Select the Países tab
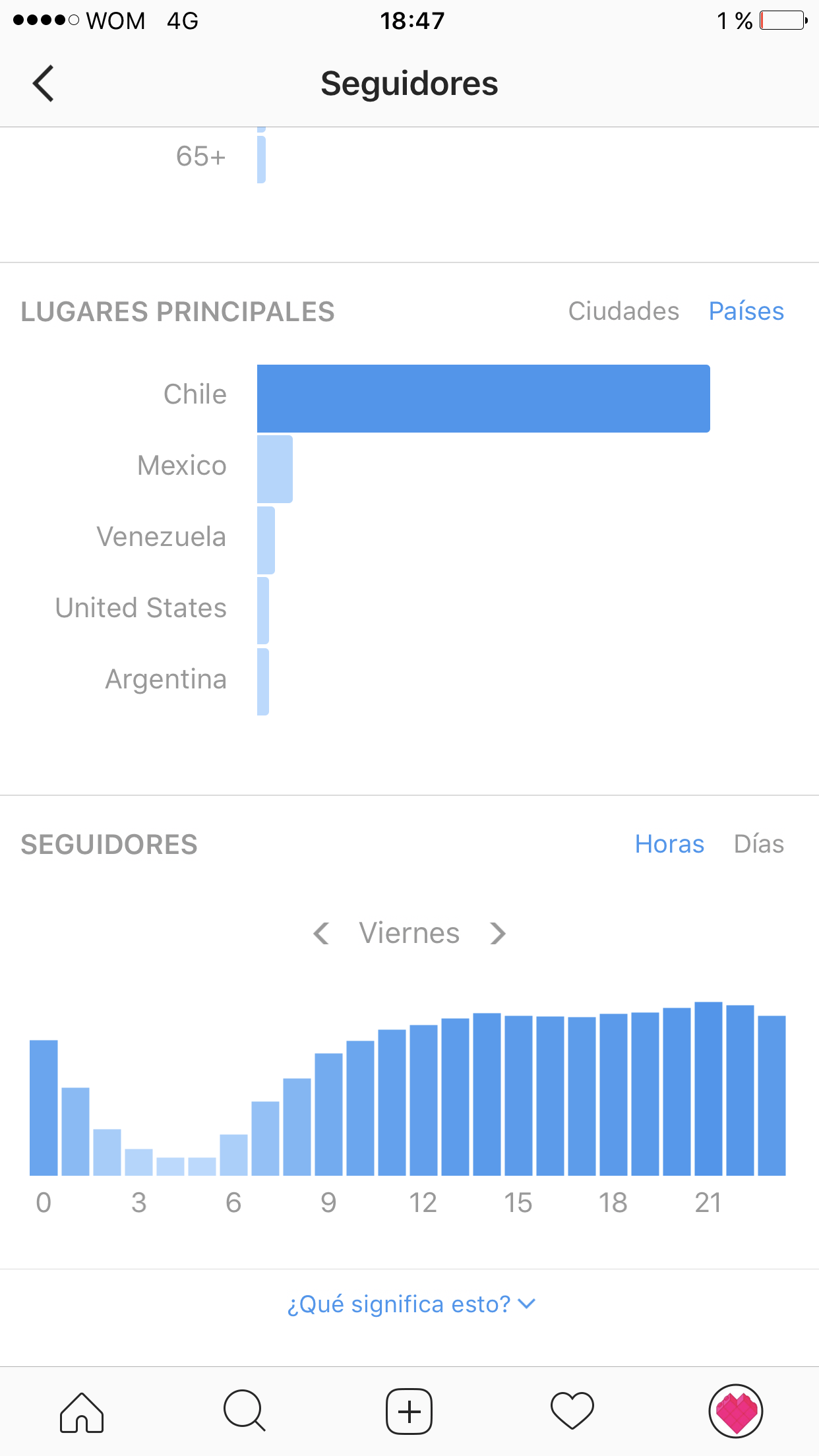This screenshot has height=1456, width=819. pyautogui.click(x=746, y=311)
